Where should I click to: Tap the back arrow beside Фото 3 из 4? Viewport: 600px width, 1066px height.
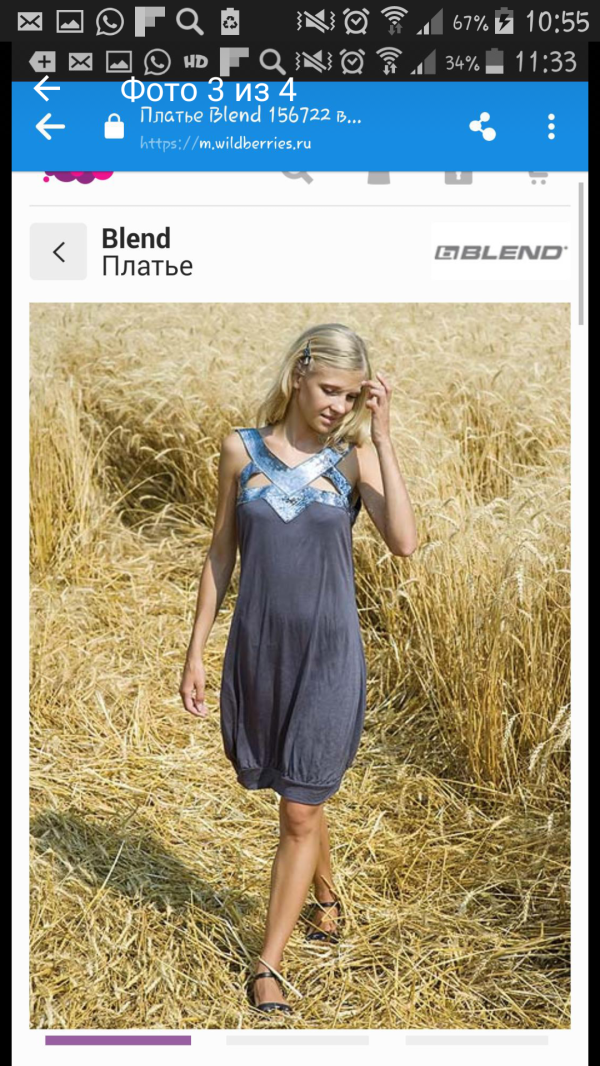click(x=47, y=89)
